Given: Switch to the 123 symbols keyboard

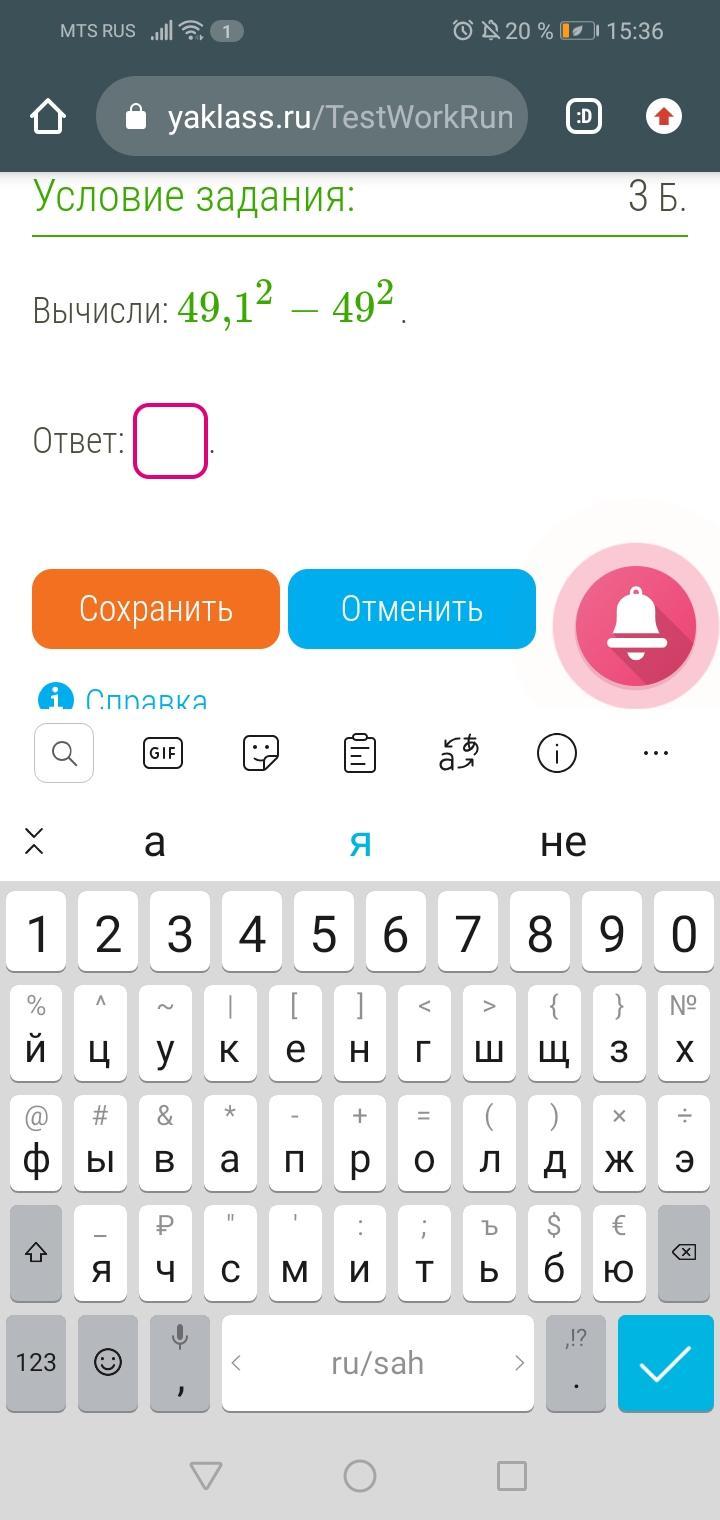Looking at the screenshot, I should (36, 1363).
